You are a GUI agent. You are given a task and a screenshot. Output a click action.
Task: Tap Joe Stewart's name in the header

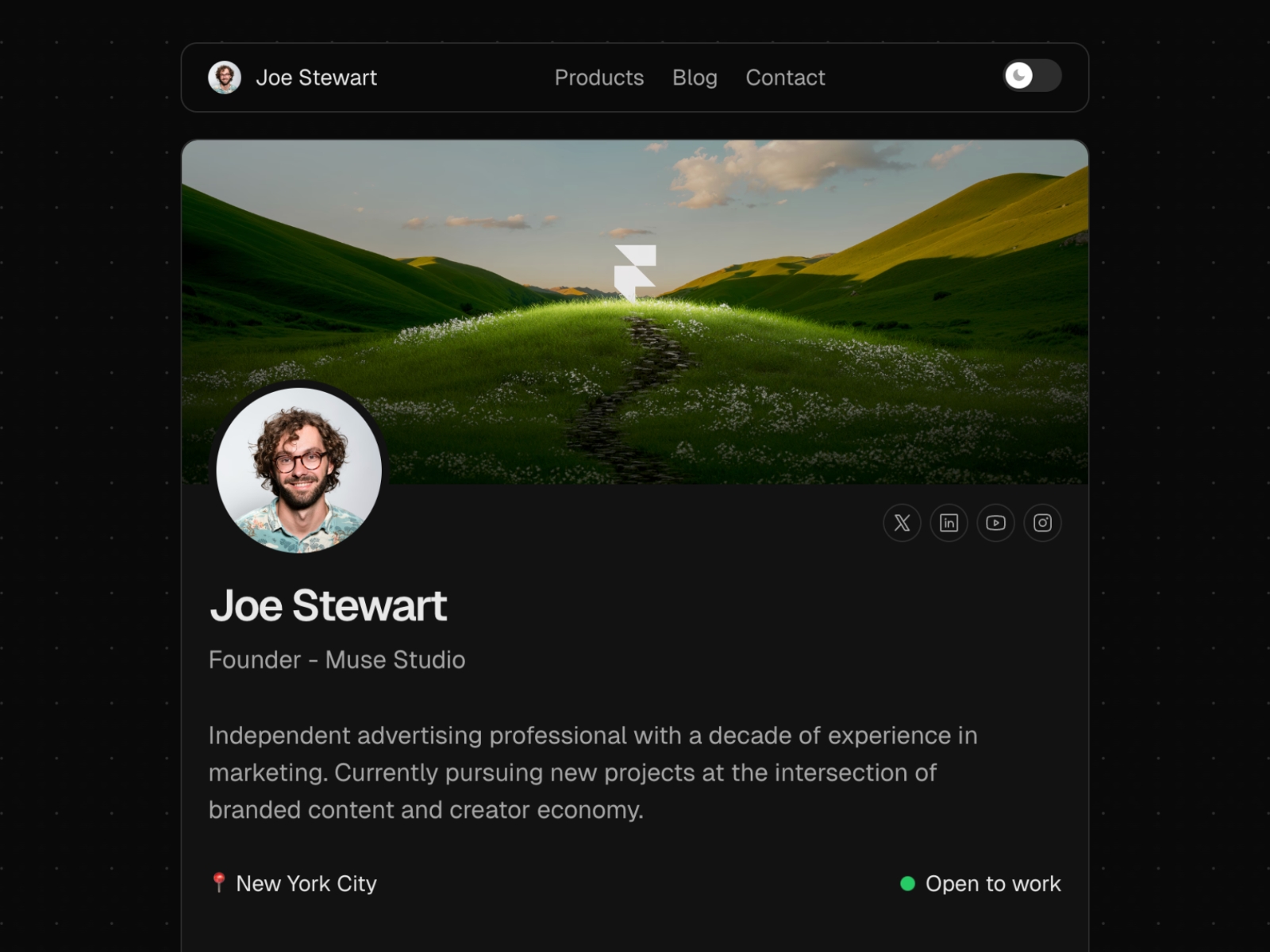tap(316, 78)
